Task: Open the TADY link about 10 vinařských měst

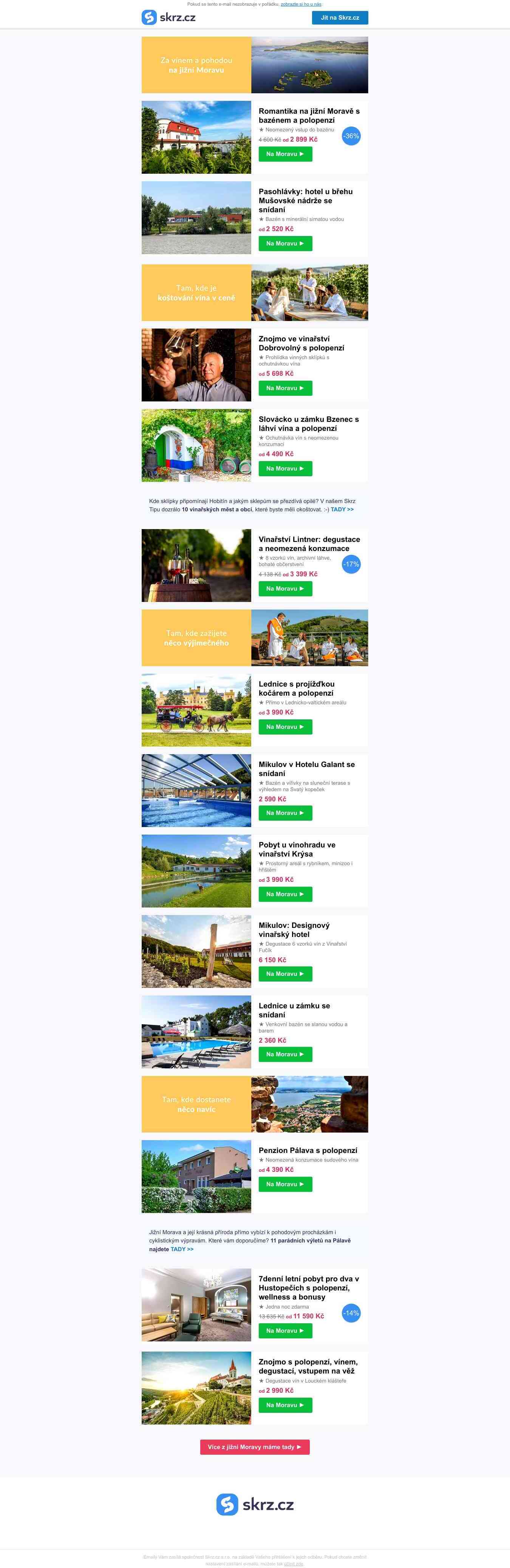Action: point(342,509)
